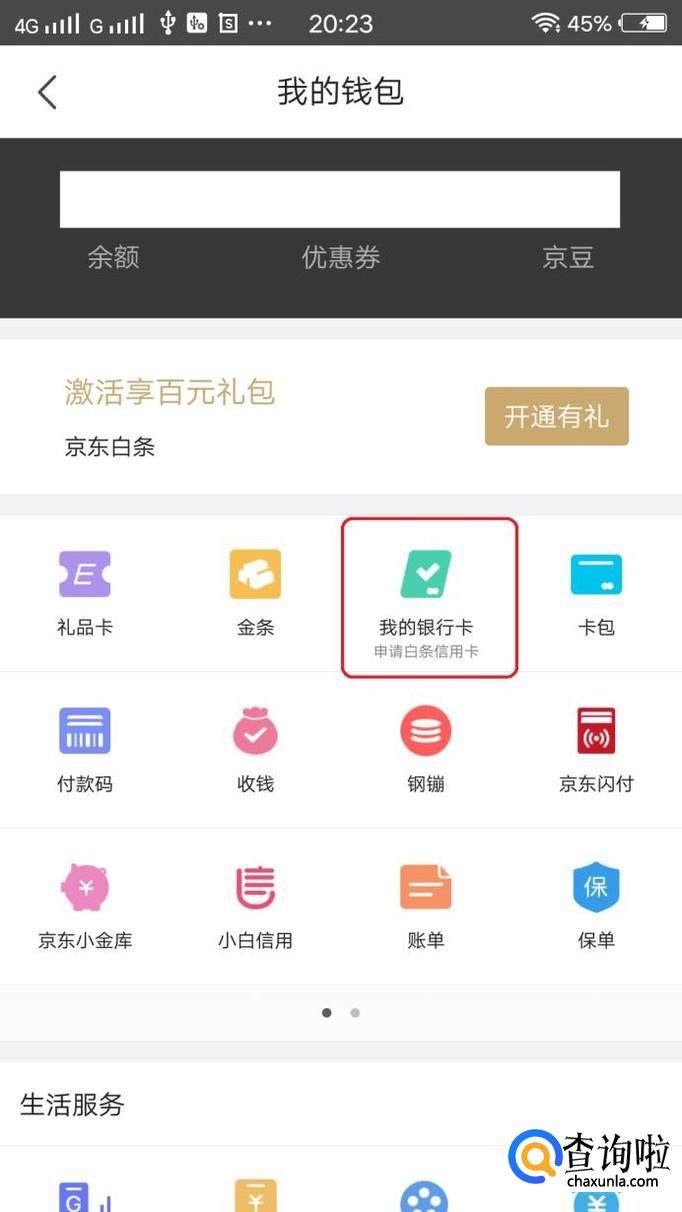View 余额 balance

pyautogui.click(x=113, y=258)
